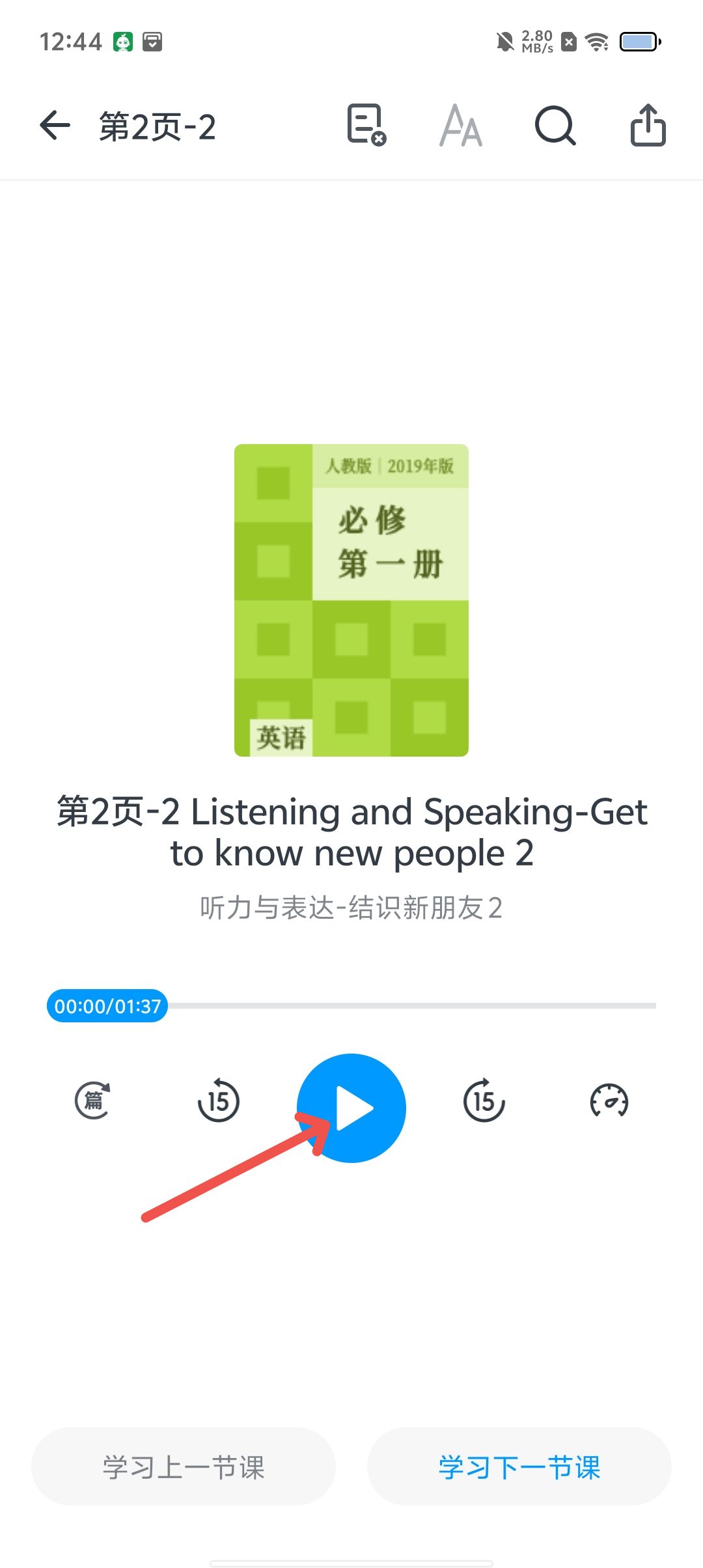Open the search magnifier
Viewport: 703px width, 1568px height.
(x=555, y=125)
